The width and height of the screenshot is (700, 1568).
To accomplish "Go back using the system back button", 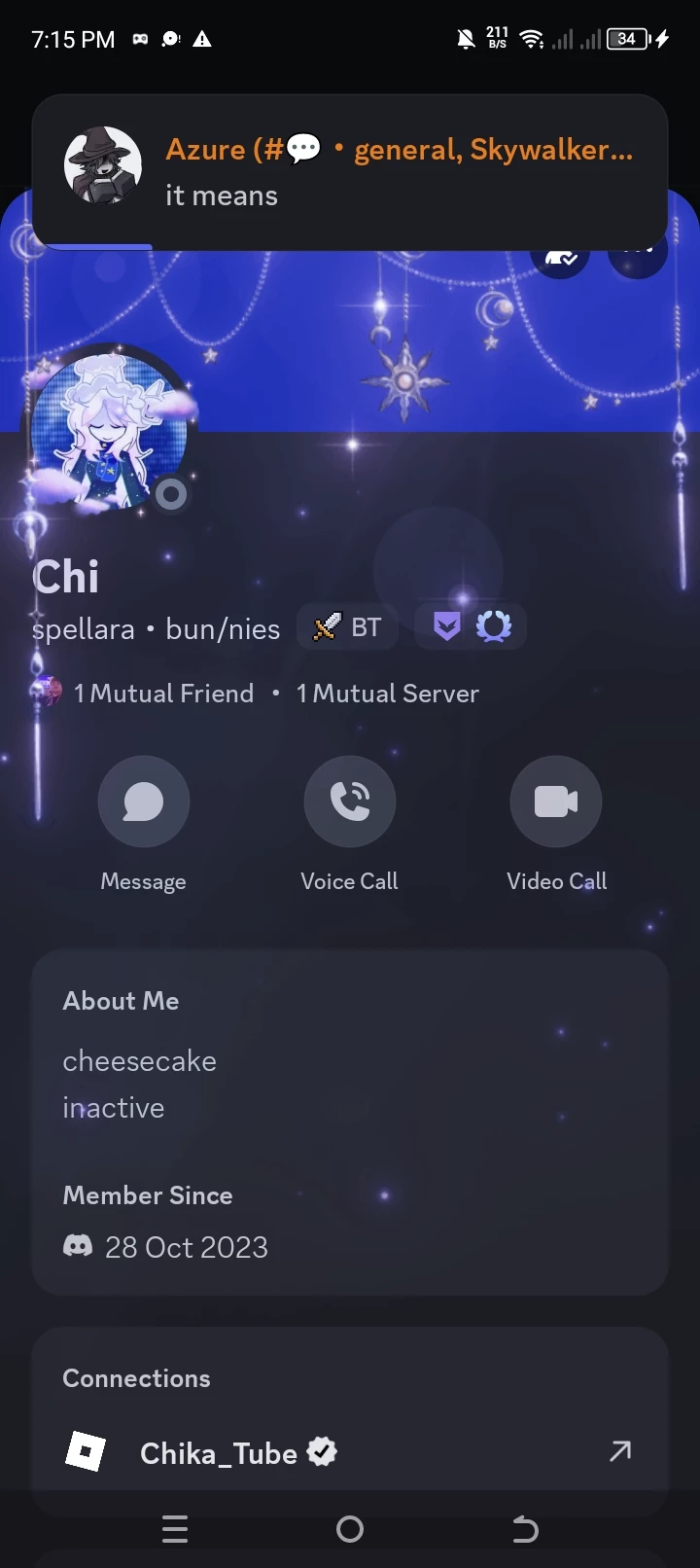I will 525,1530.
